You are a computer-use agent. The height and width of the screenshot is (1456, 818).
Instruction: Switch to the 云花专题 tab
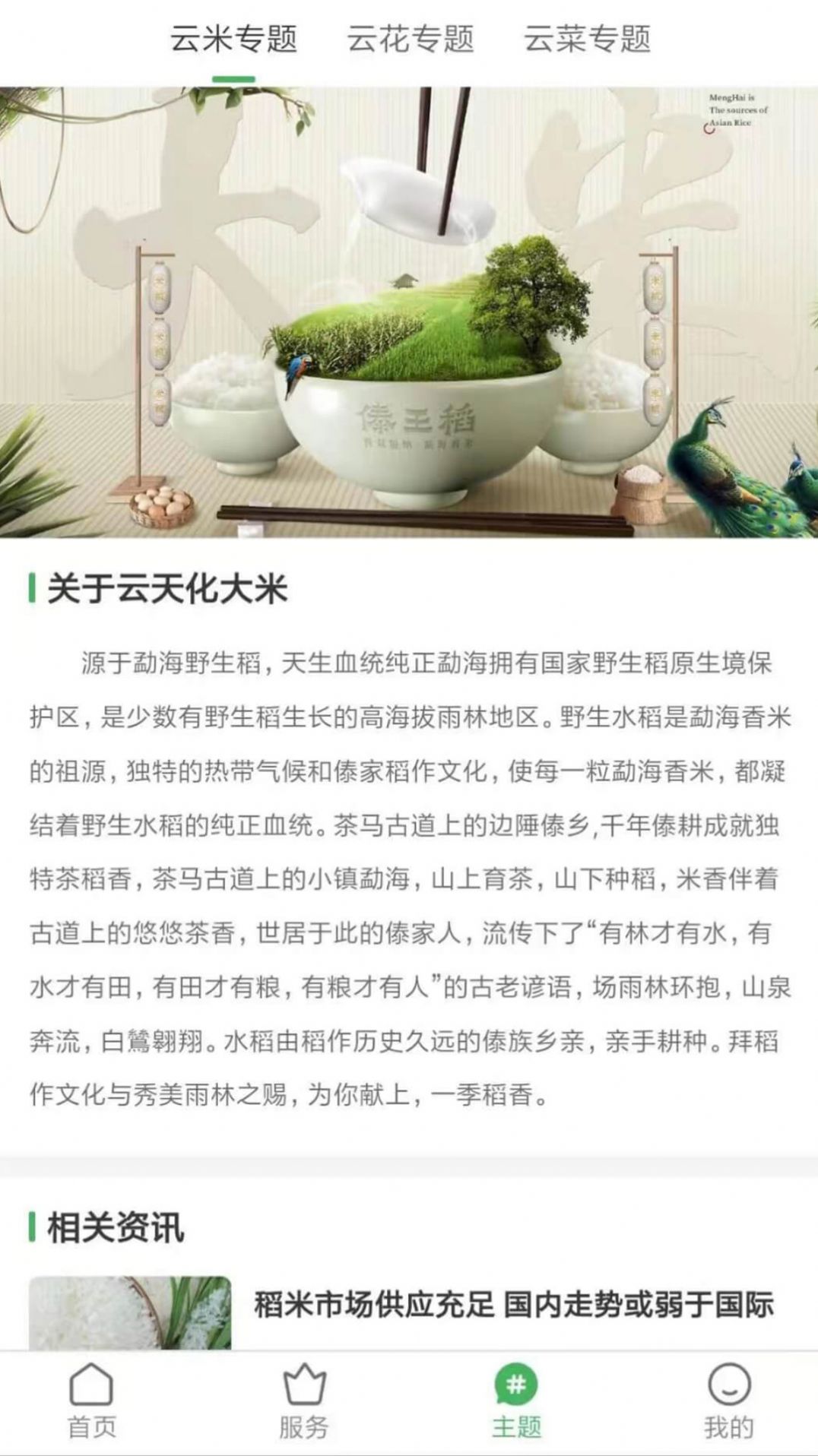pos(411,40)
